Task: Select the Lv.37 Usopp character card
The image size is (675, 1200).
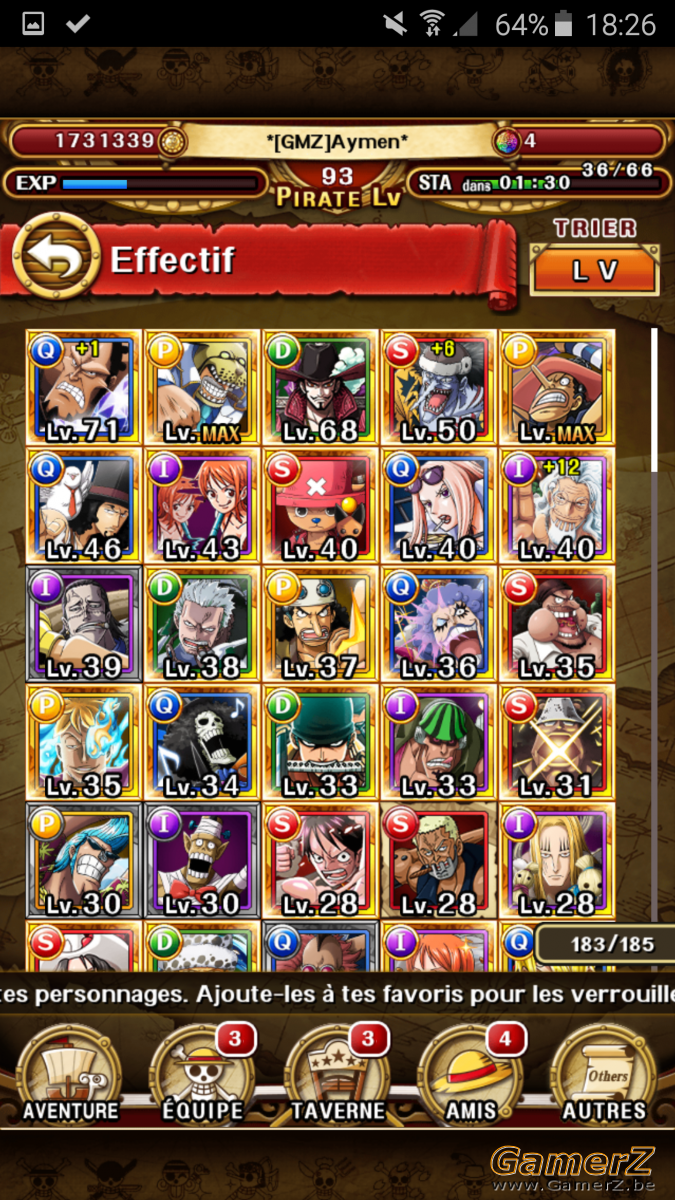Action: pos(321,623)
